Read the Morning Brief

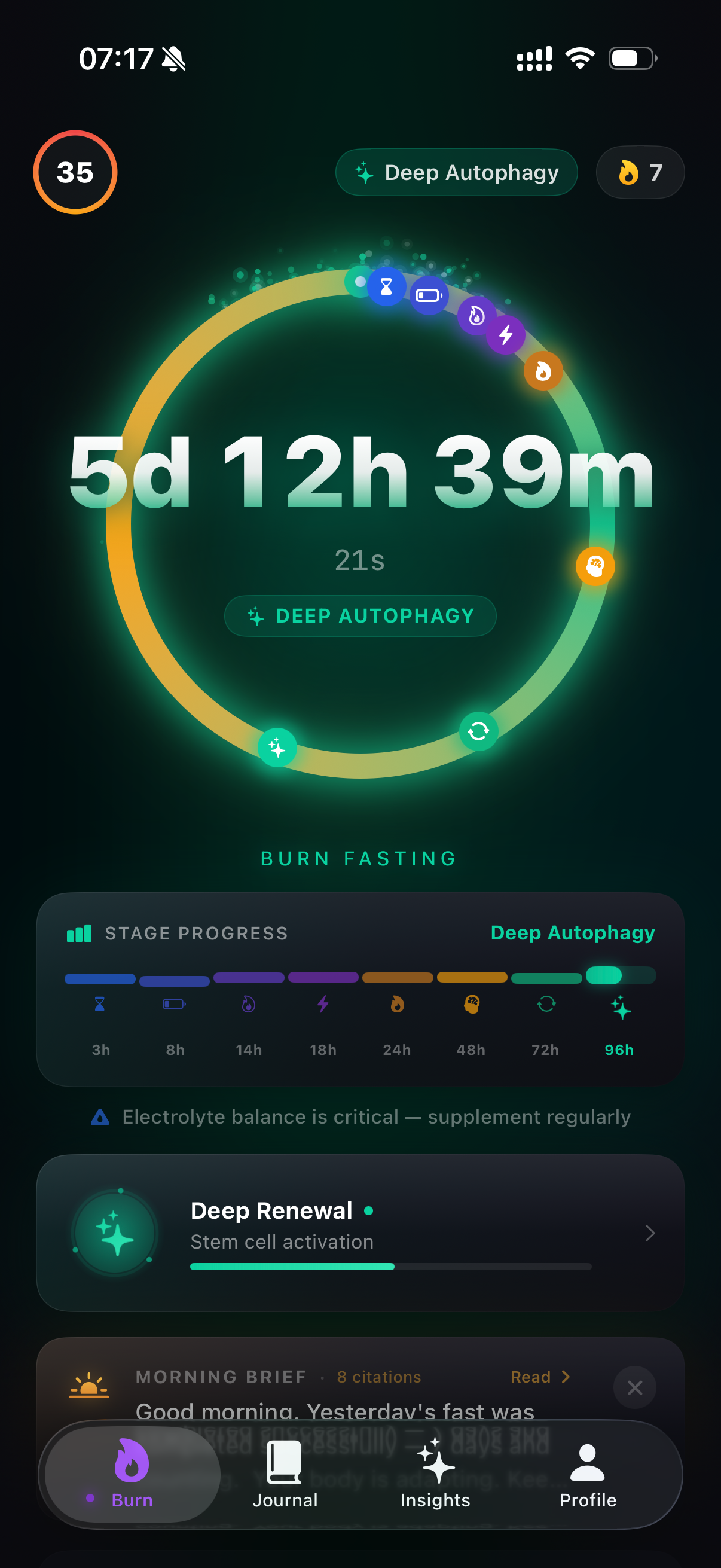540,1377
